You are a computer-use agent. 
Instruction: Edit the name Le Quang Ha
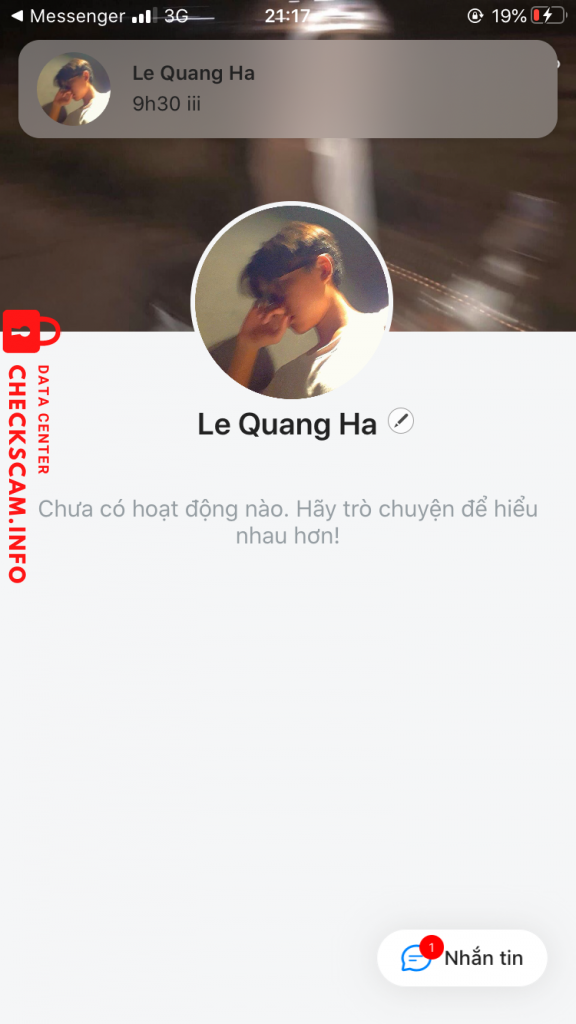[x=401, y=421]
